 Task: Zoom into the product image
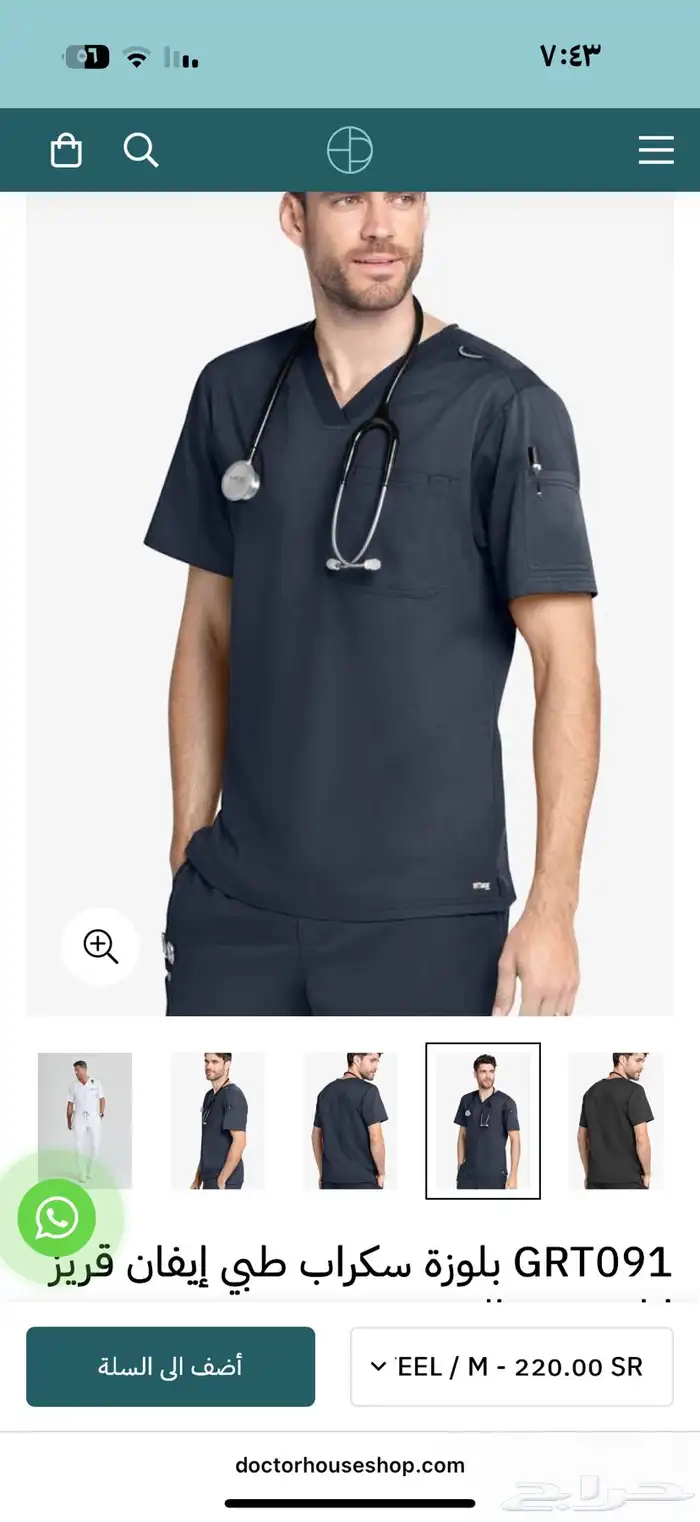pos(101,946)
